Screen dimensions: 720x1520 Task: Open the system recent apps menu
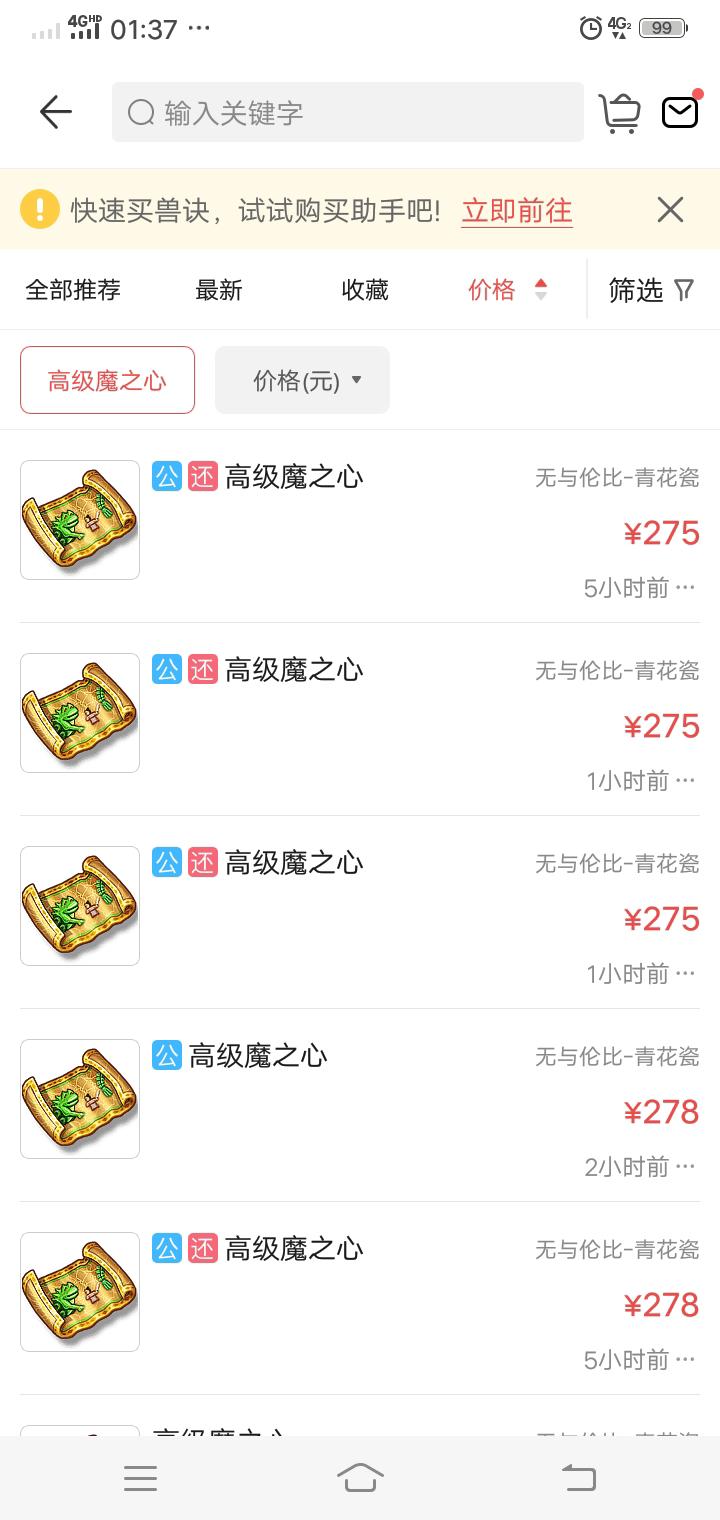click(x=140, y=1478)
